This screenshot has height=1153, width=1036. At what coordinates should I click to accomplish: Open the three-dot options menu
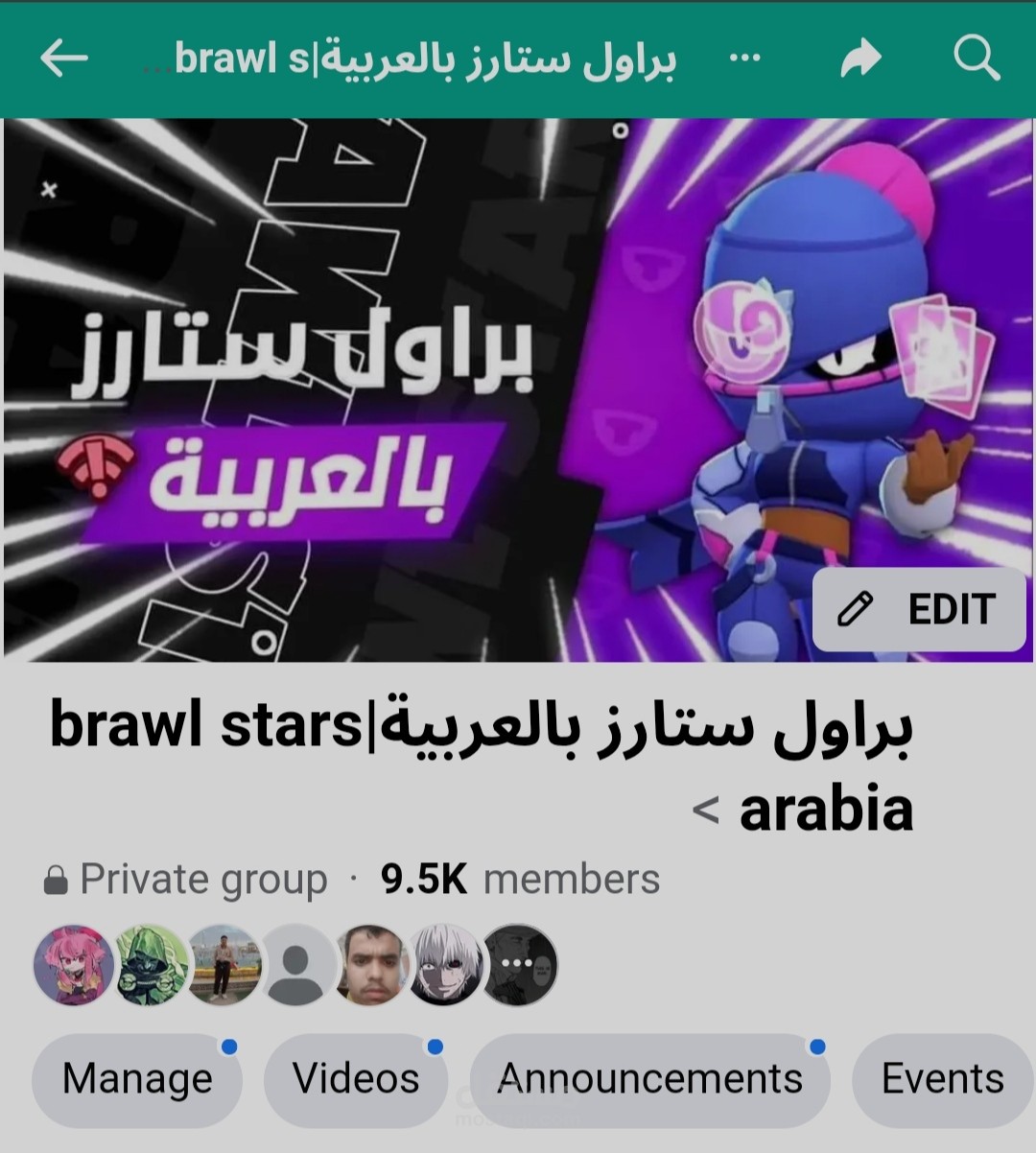point(744,59)
